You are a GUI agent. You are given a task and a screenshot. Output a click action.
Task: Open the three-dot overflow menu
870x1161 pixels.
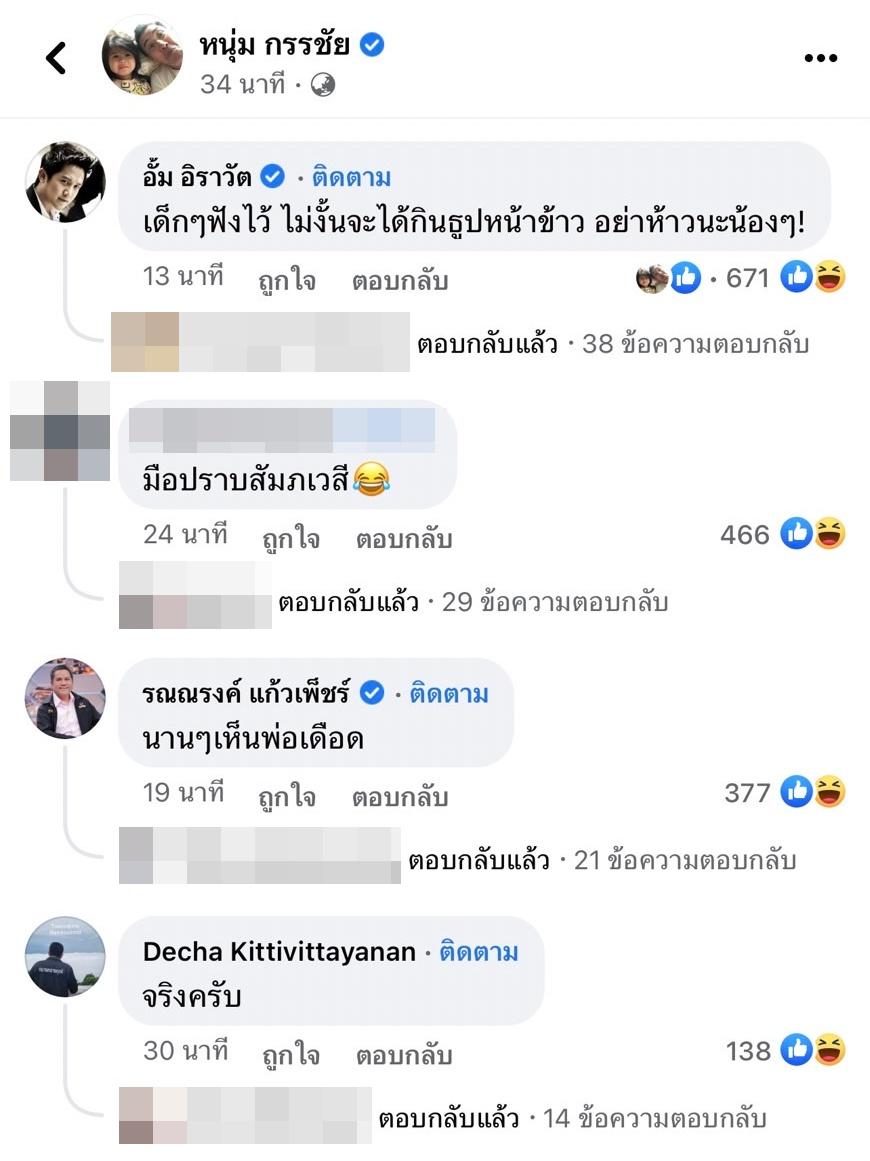coord(820,59)
